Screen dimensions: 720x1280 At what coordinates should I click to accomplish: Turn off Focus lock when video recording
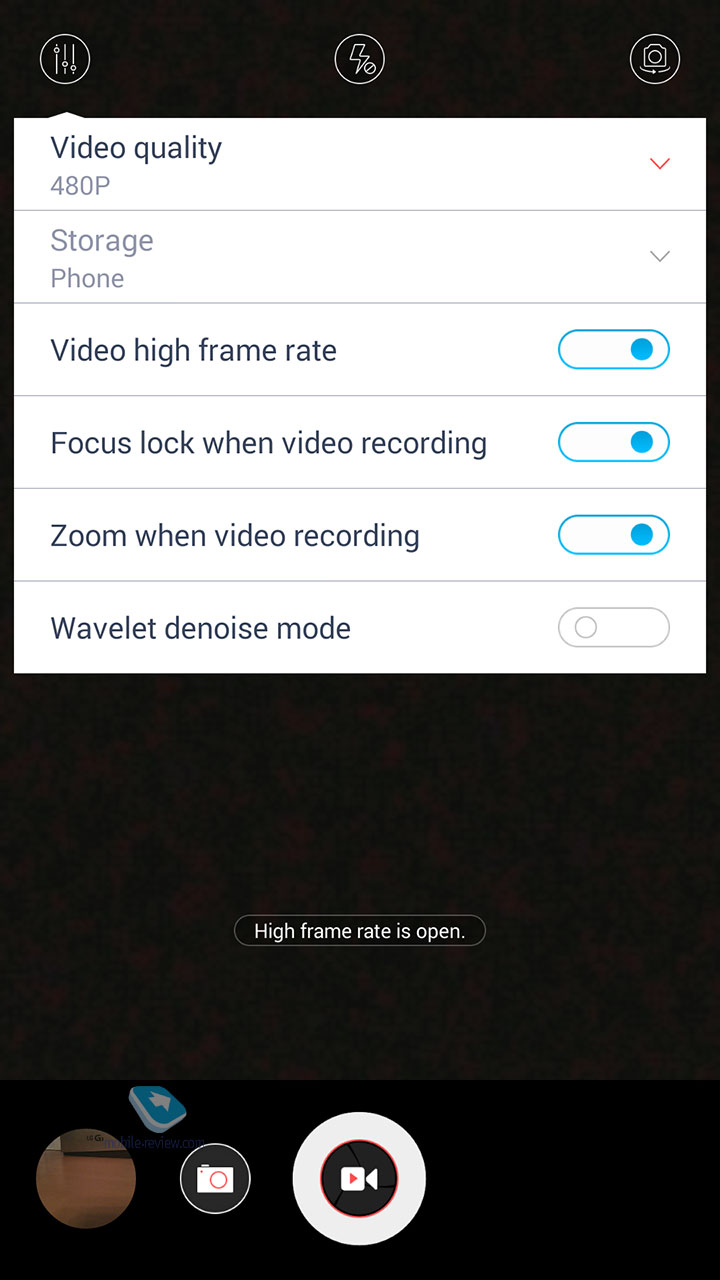[x=613, y=442]
